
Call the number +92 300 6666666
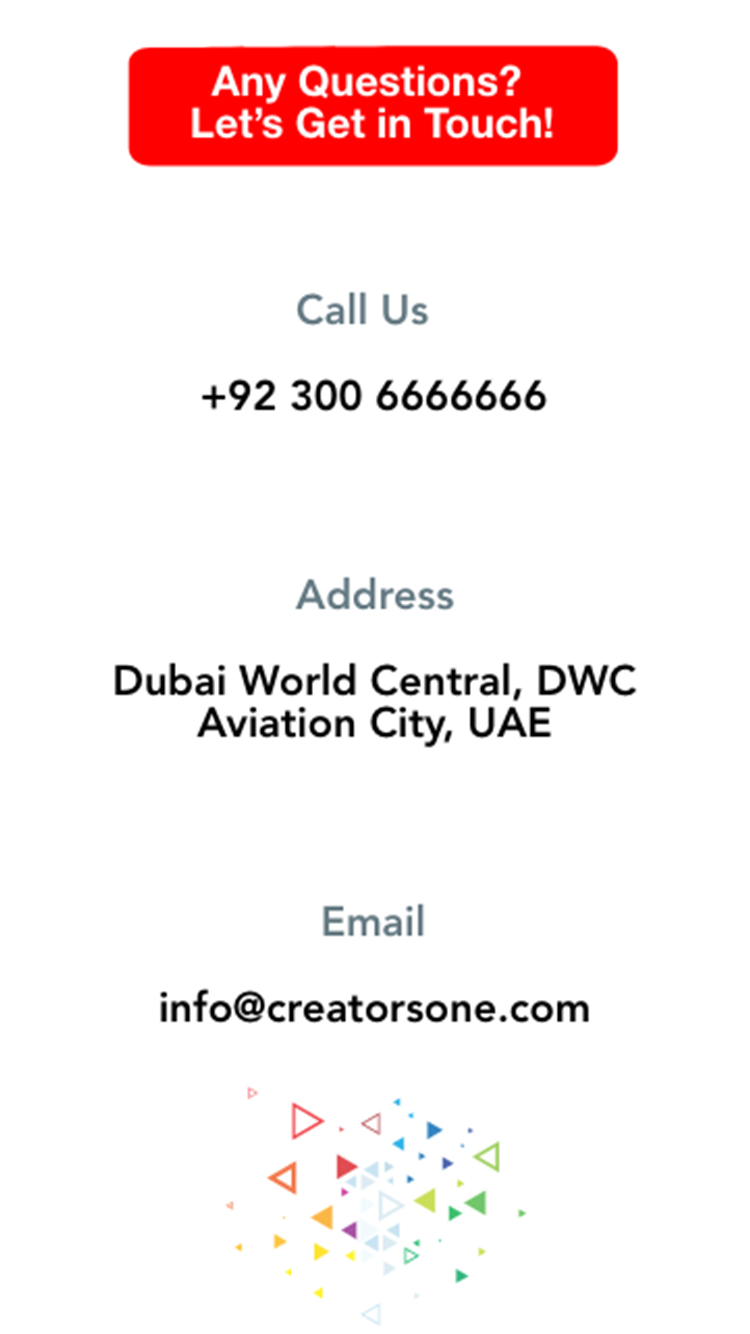coord(373,397)
